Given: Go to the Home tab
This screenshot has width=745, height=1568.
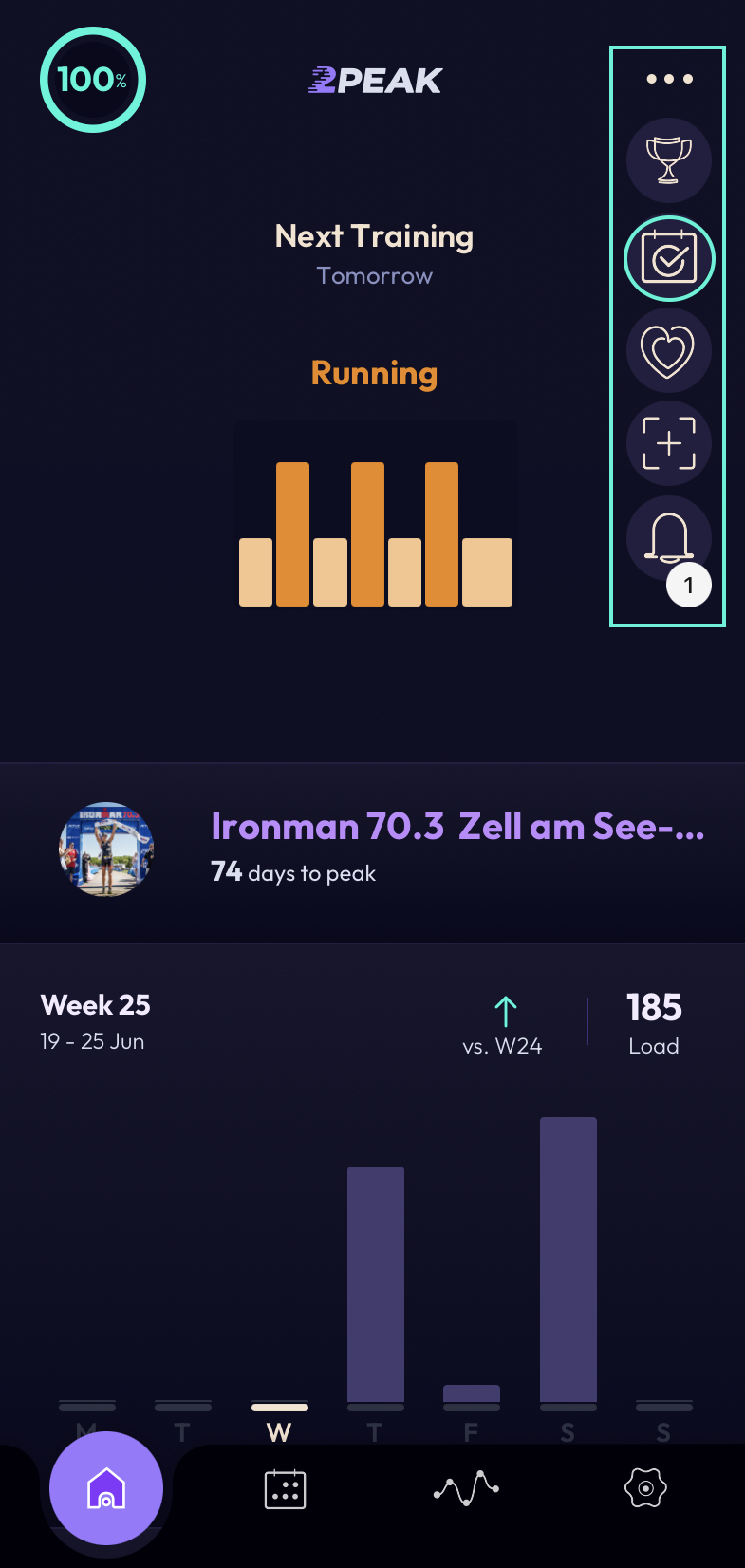Looking at the screenshot, I should [106, 1488].
